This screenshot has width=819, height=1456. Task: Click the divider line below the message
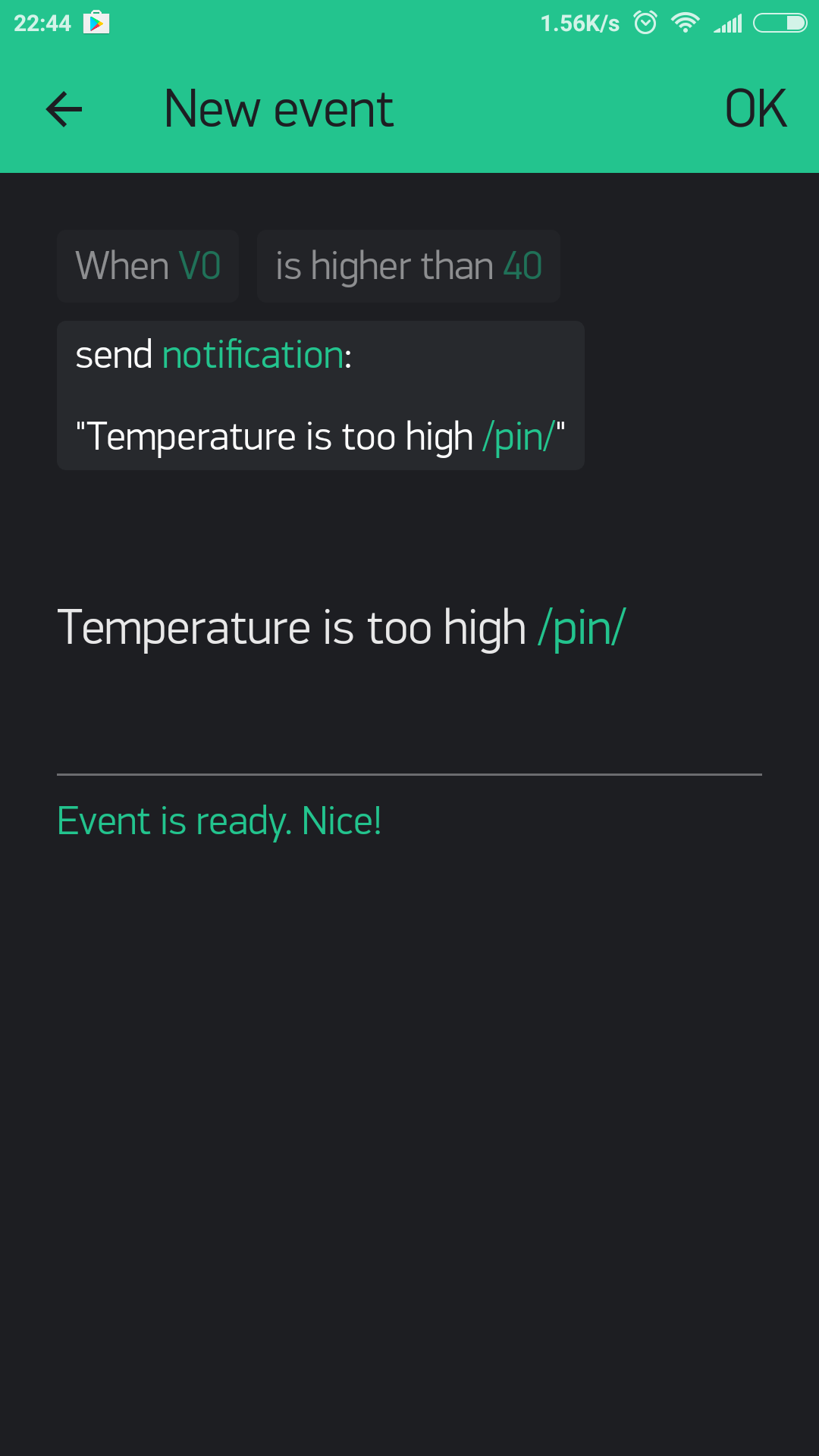tap(409, 773)
